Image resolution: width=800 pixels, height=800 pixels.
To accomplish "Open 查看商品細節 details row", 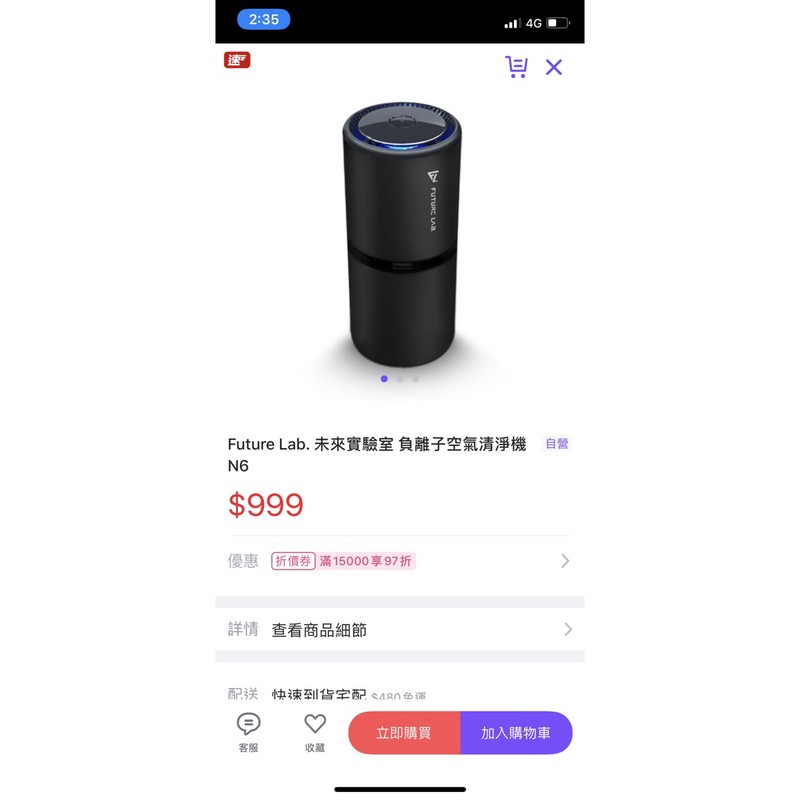I will [x=399, y=630].
